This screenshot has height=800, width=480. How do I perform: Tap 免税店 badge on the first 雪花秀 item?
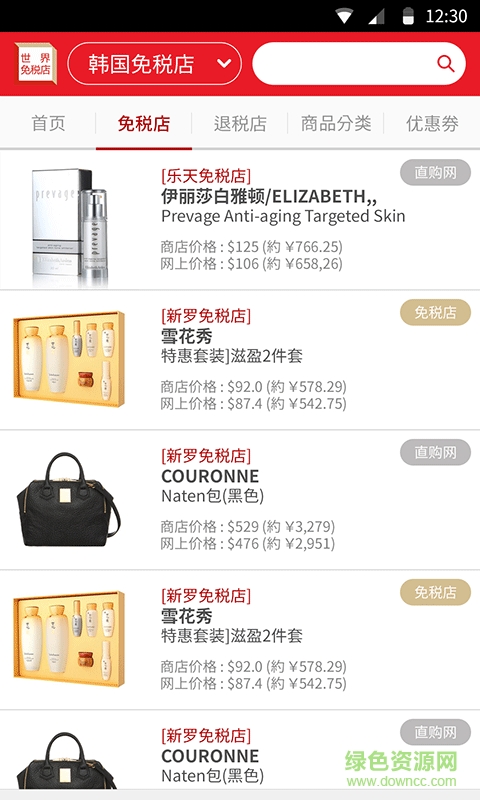tap(435, 312)
